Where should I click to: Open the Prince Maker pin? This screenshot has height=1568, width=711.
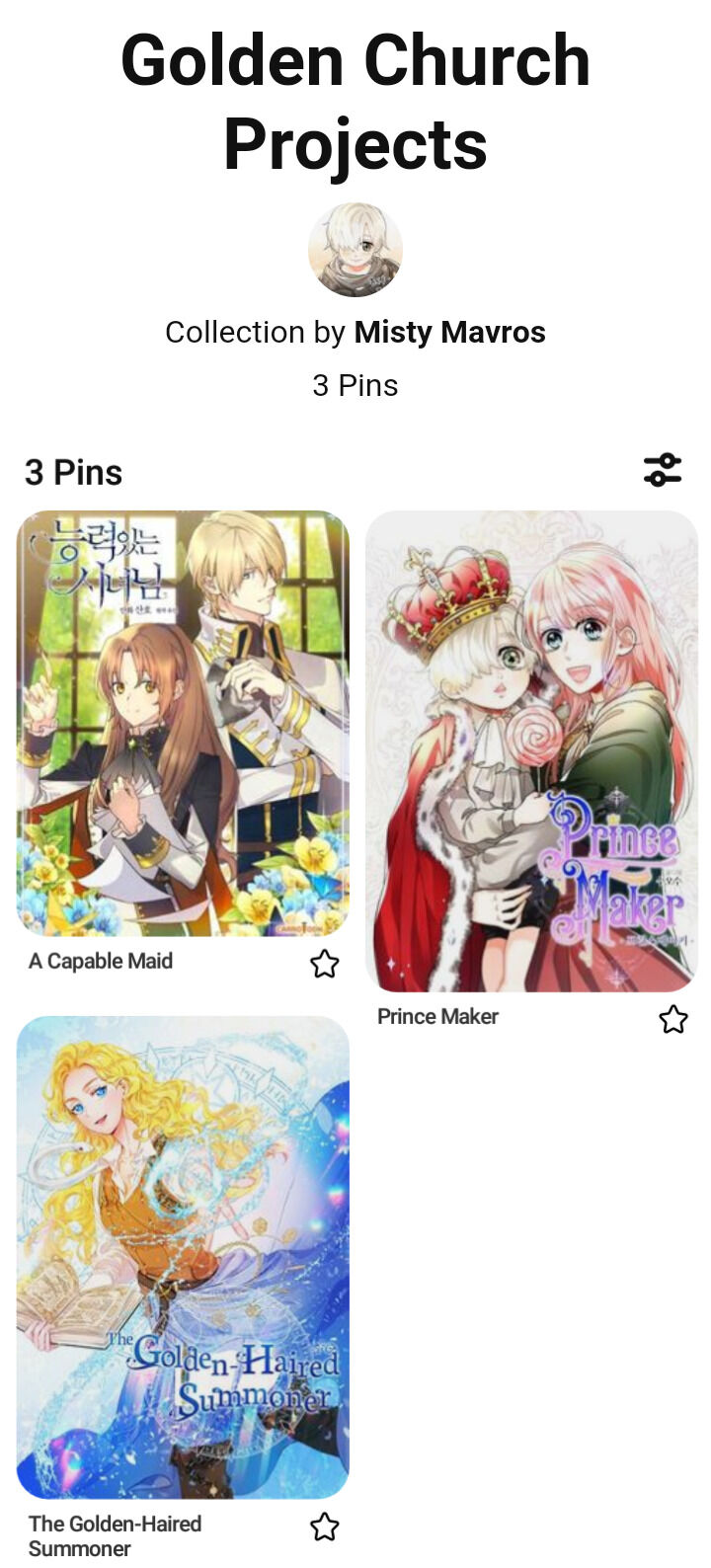(531, 750)
